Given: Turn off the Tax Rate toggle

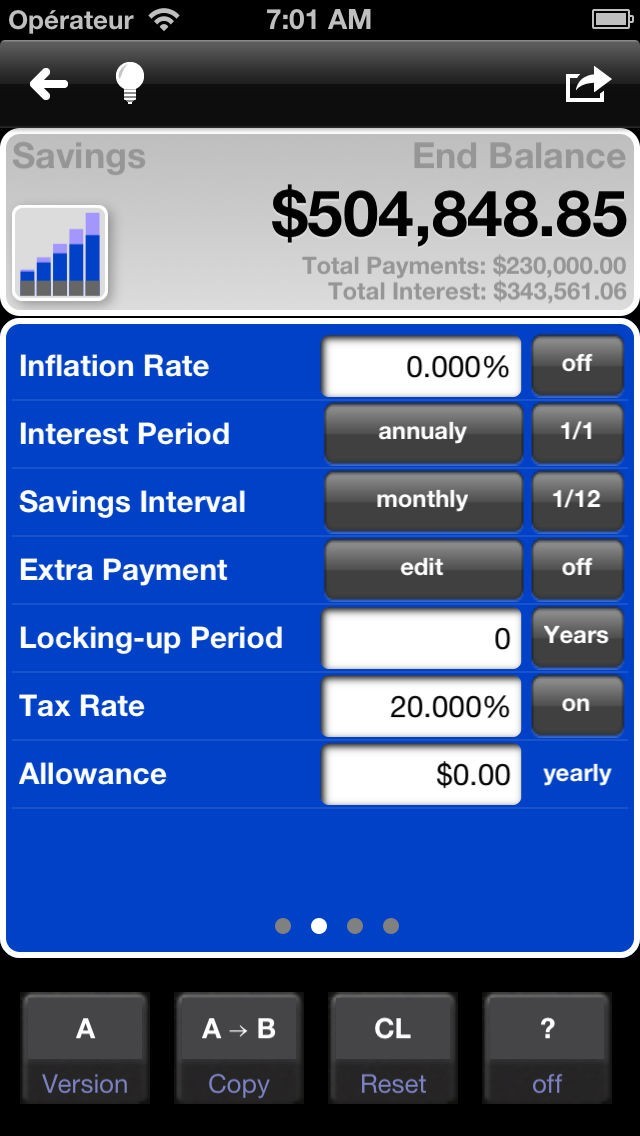Looking at the screenshot, I should click(577, 706).
